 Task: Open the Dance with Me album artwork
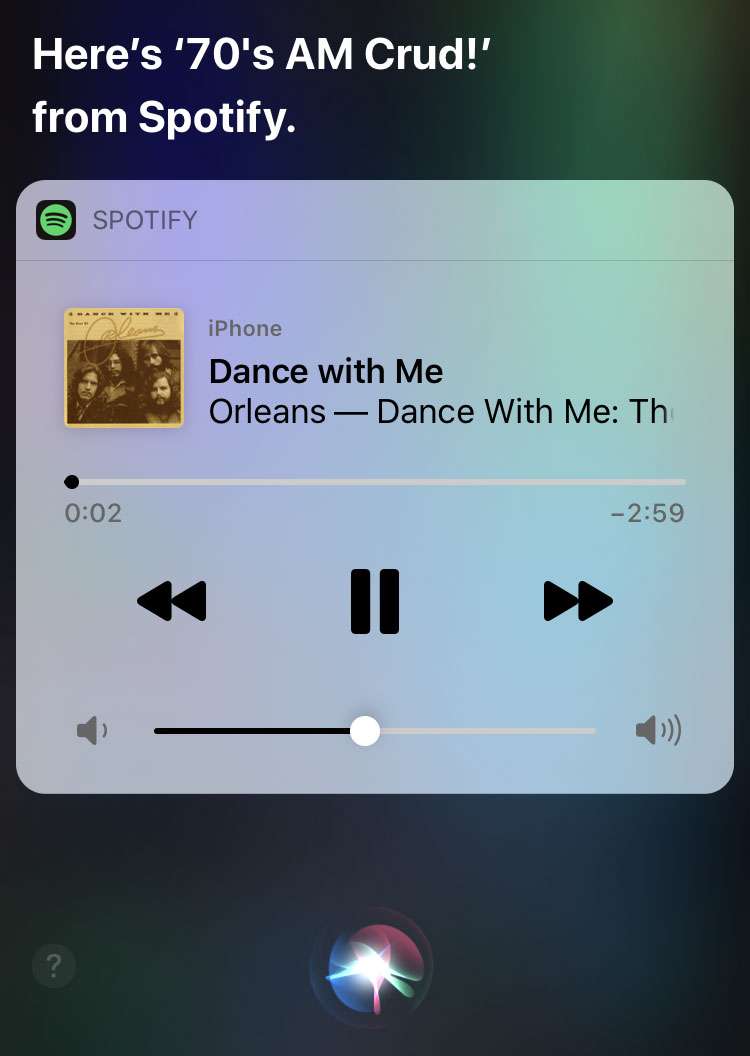click(x=124, y=368)
